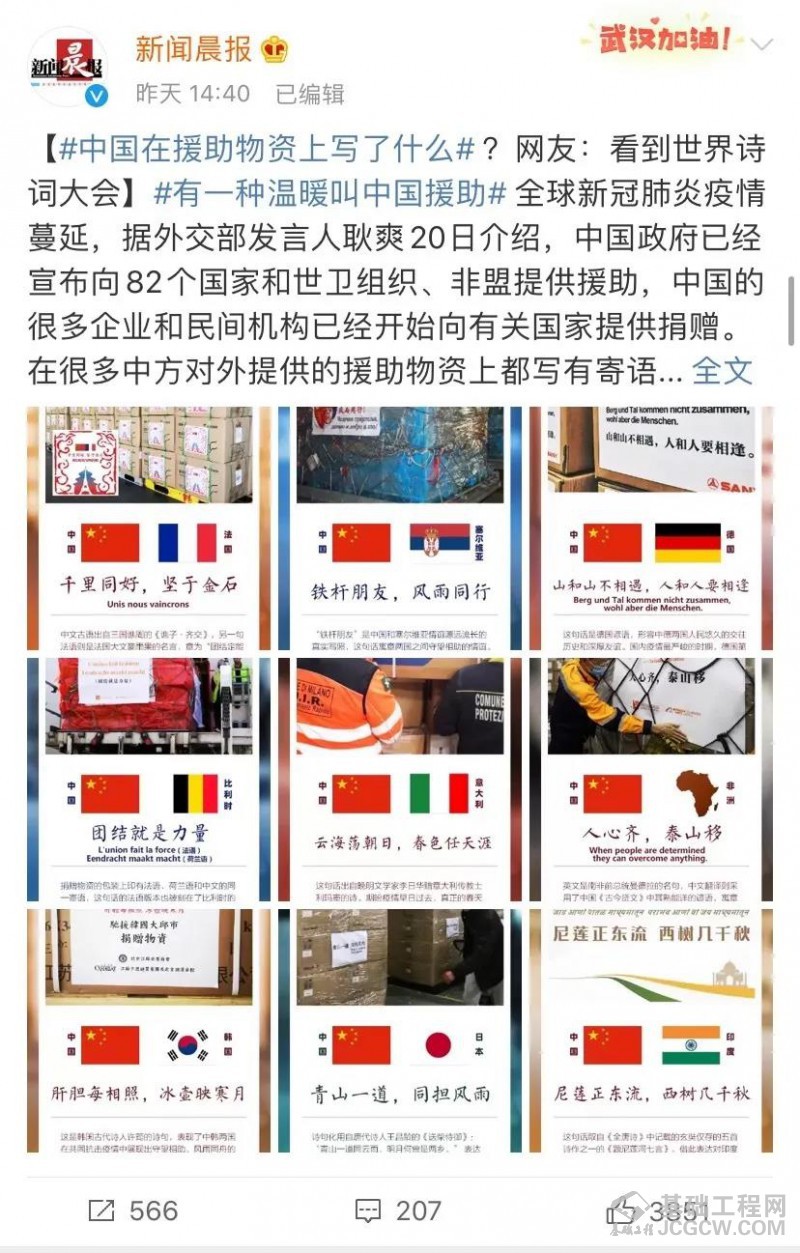The width and height of the screenshot is (800, 1253).
Task: View the China-Japan 青山一道 image
Action: click(400, 1030)
